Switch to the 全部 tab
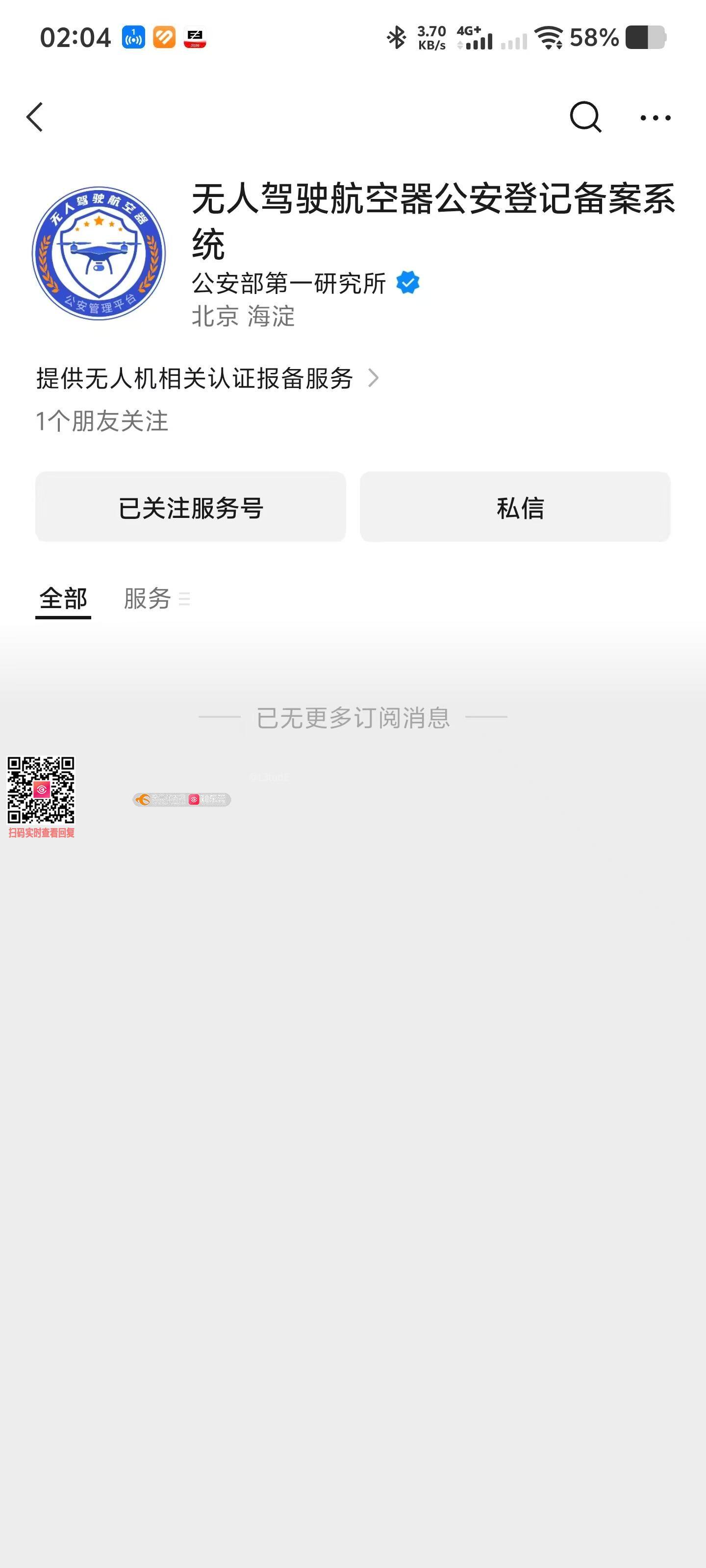Image resolution: width=706 pixels, height=1568 pixels. [63, 598]
